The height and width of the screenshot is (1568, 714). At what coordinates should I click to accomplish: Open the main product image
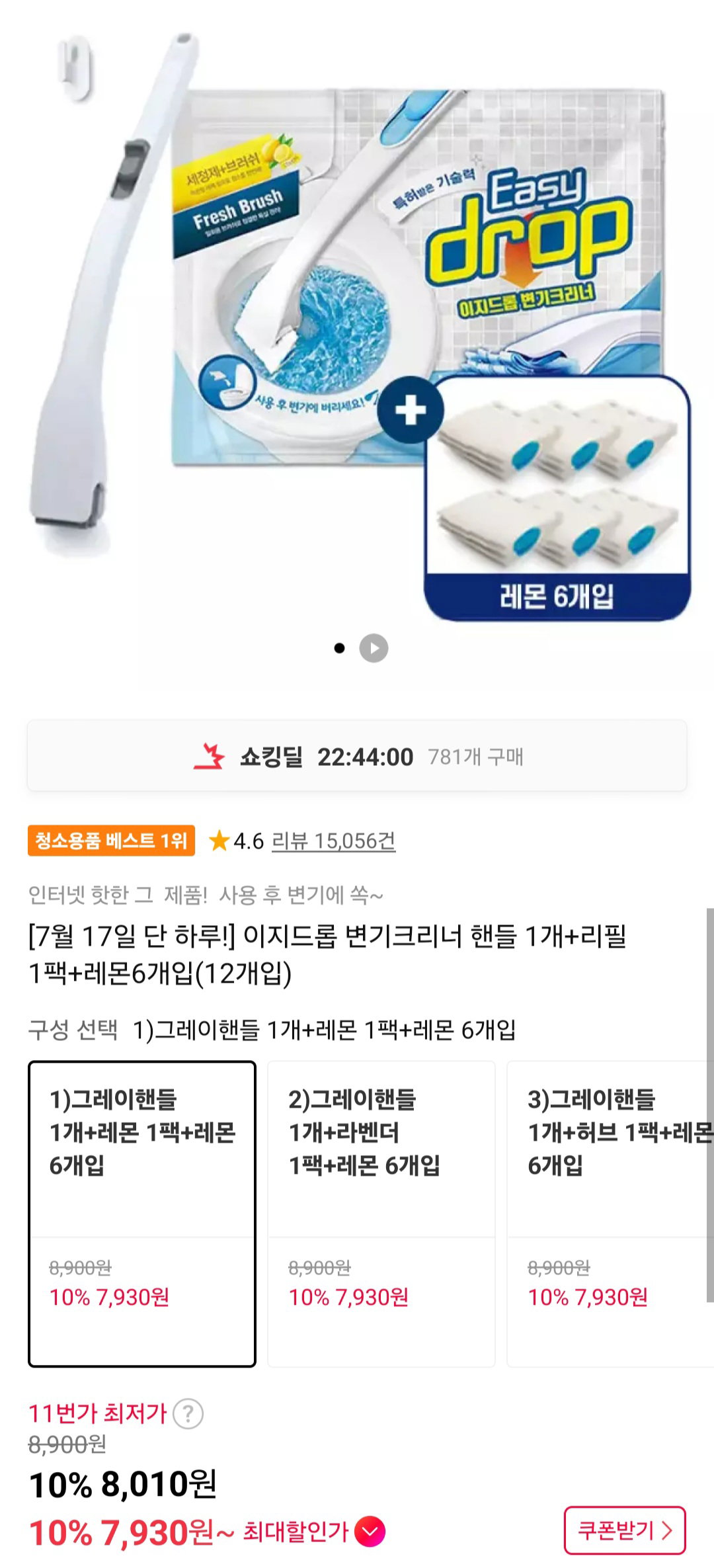point(357,324)
